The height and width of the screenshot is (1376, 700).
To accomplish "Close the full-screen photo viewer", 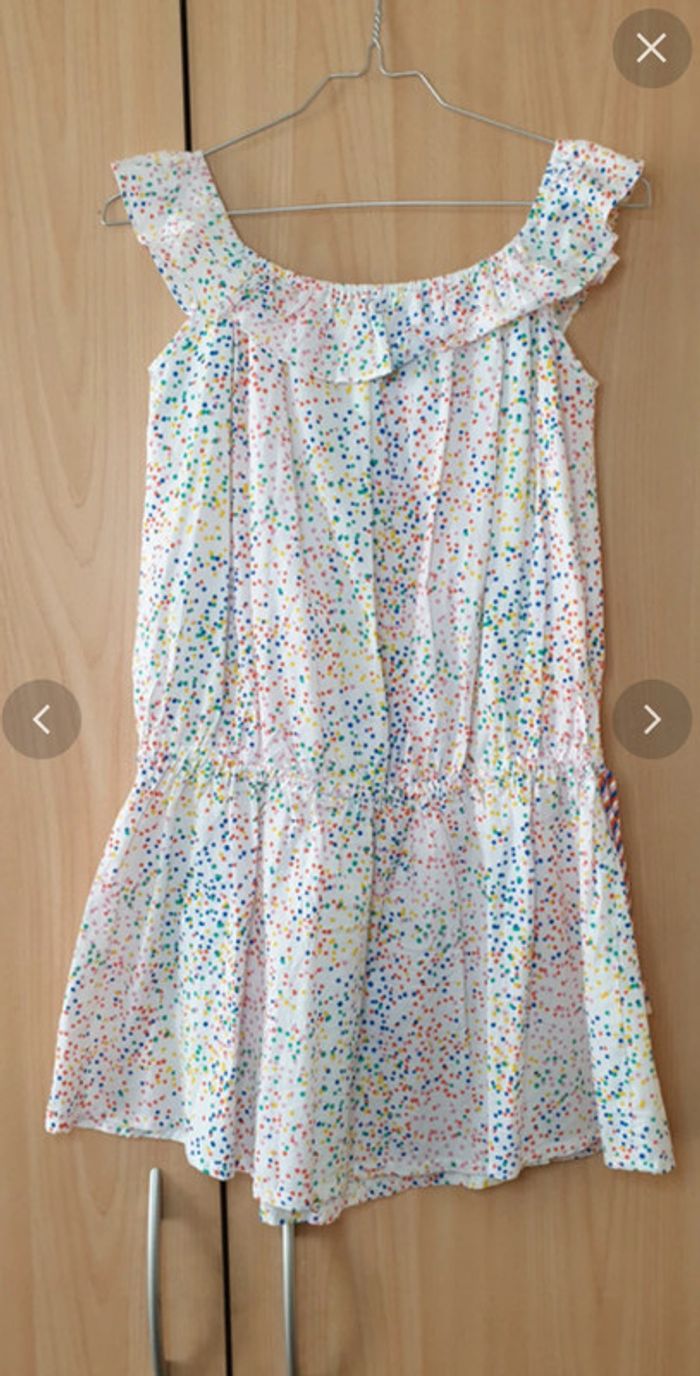I will click(651, 48).
